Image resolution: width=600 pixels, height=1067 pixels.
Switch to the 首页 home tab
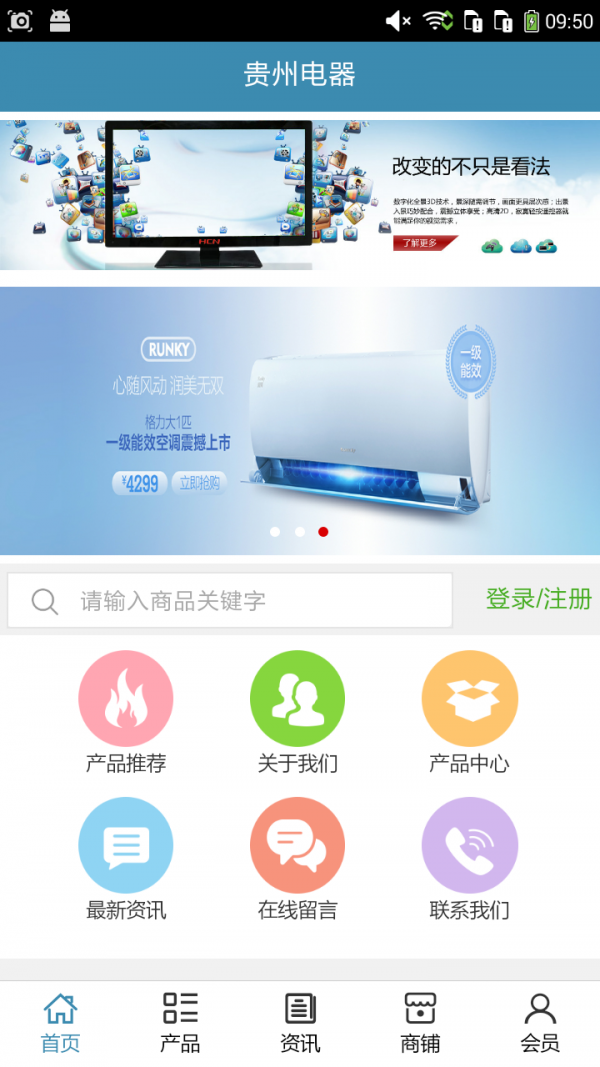(x=60, y=1023)
